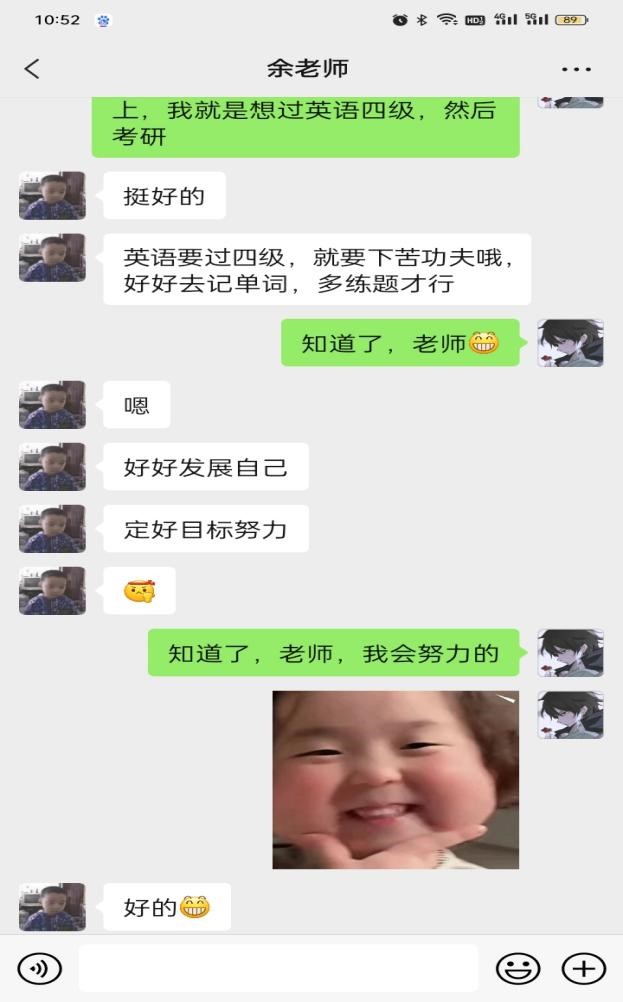Focus the message text field
623x1002 pixels.
tap(278, 968)
